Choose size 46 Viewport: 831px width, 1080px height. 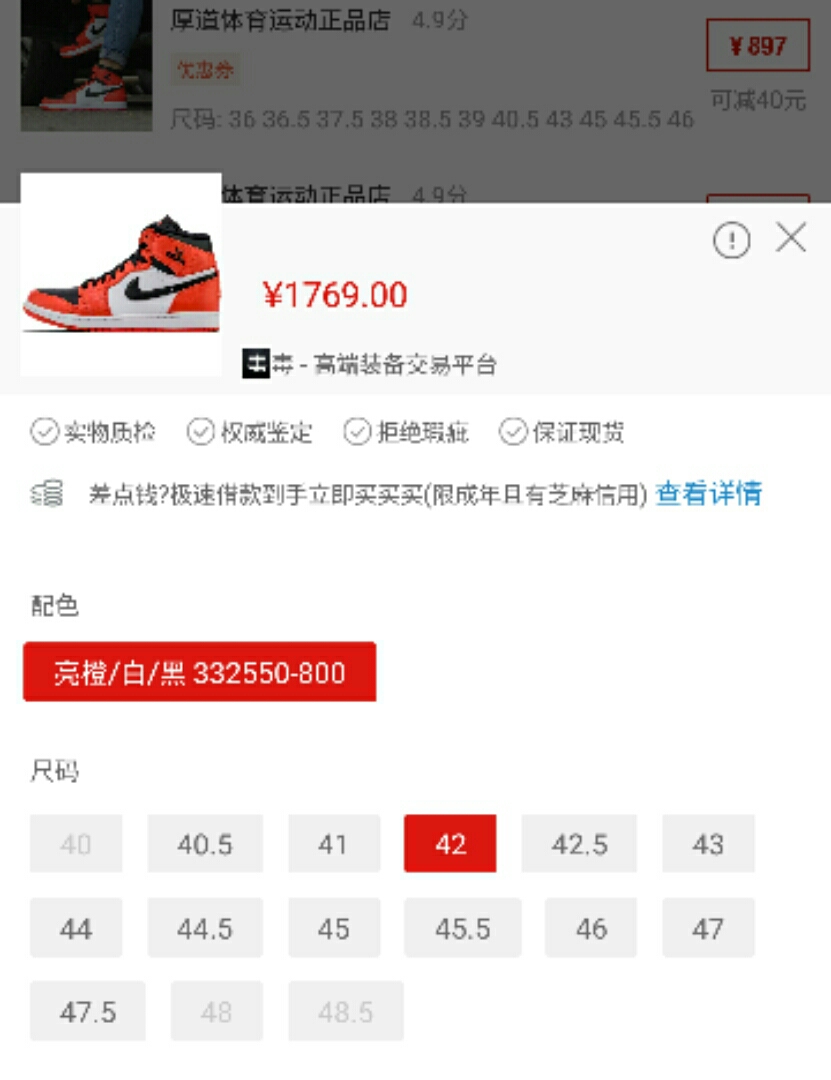pyautogui.click(x=591, y=928)
